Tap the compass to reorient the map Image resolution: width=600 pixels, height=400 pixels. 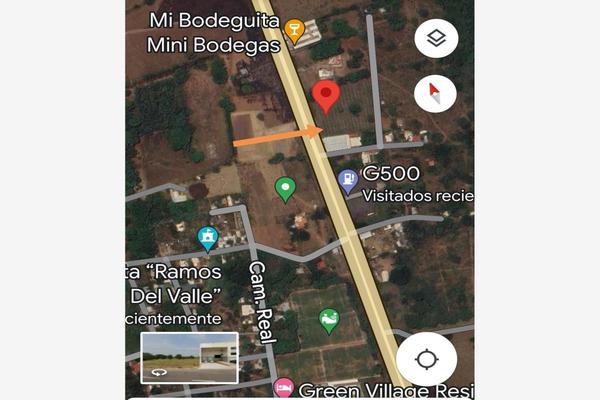[x=435, y=94]
